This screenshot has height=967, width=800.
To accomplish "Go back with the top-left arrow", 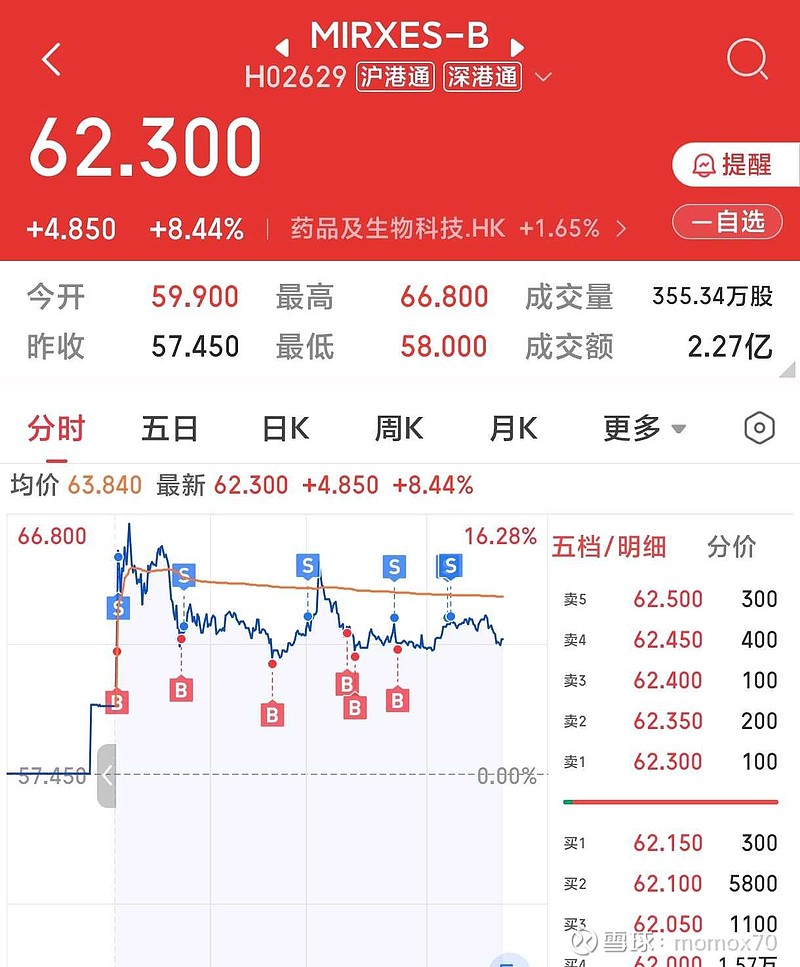I will click(x=52, y=60).
